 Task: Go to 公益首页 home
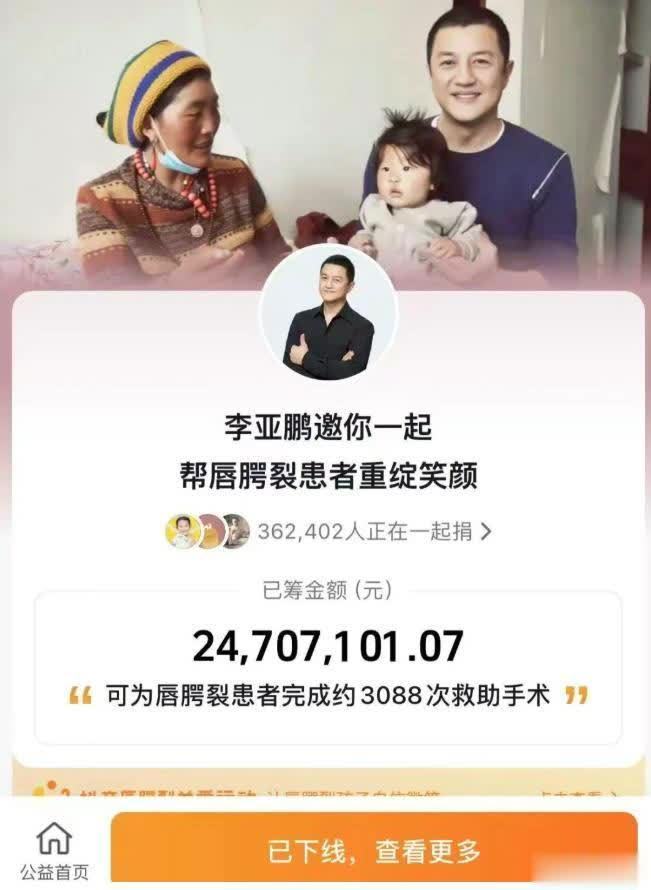coord(53,851)
